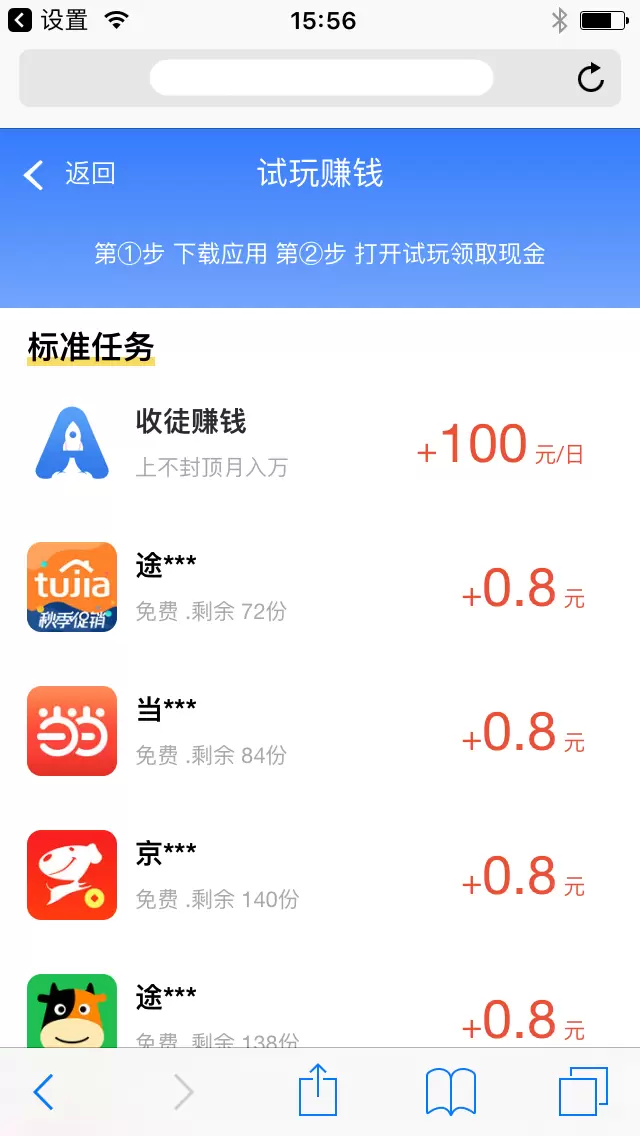The height and width of the screenshot is (1136, 640).
Task: Tap the Safari address bar
Action: [x=320, y=78]
